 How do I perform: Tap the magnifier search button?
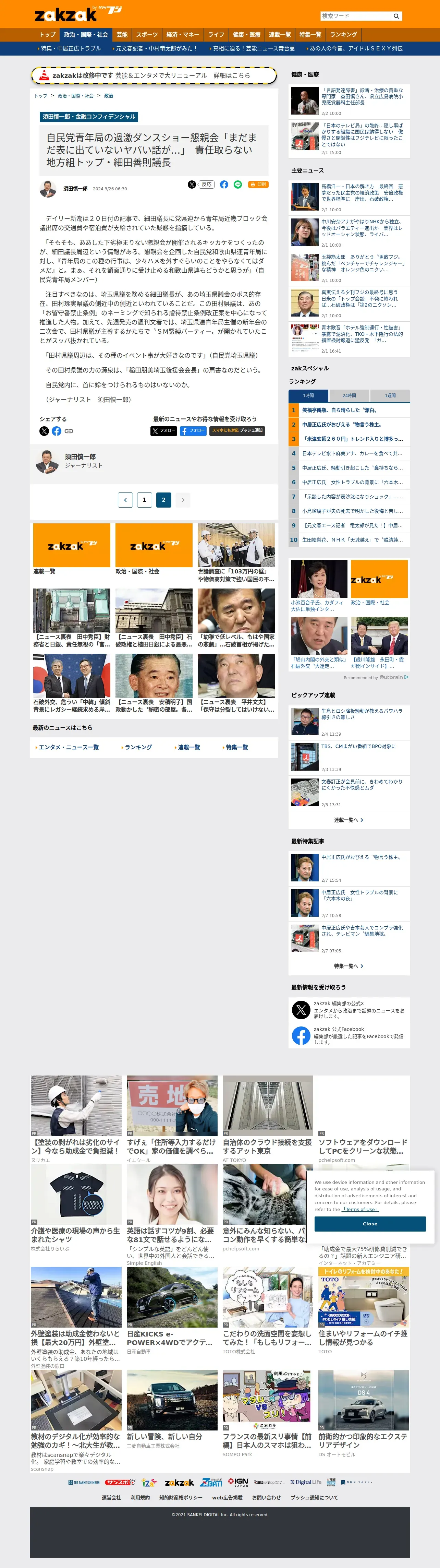tap(396, 16)
